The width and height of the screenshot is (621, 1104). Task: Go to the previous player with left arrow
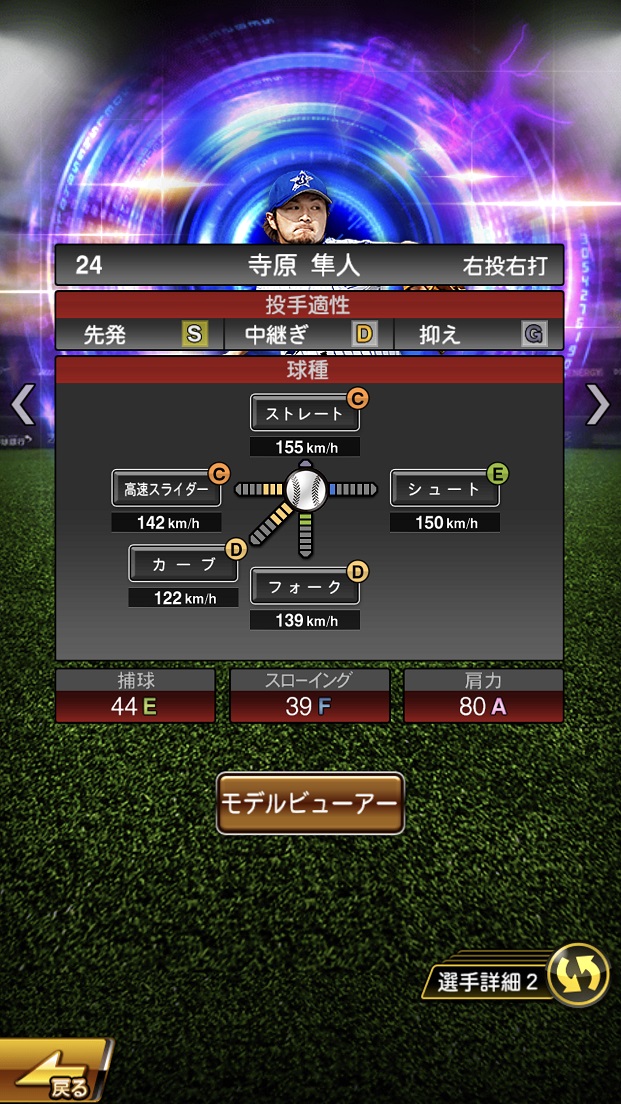pyautogui.click(x=22, y=404)
